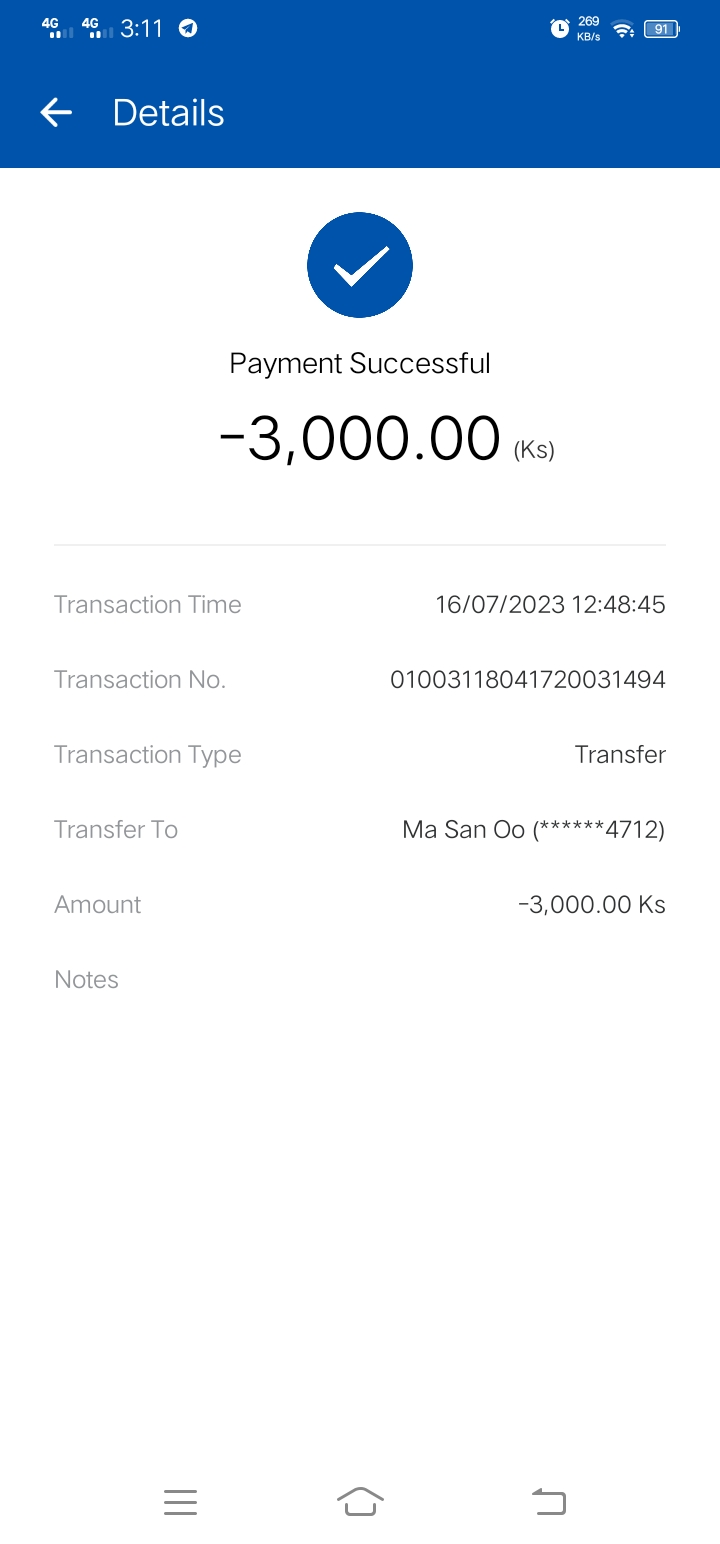The height and width of the screenshot is (1544, 720).
Task: Go to the phone's home screen
Action: (360, 1501)
